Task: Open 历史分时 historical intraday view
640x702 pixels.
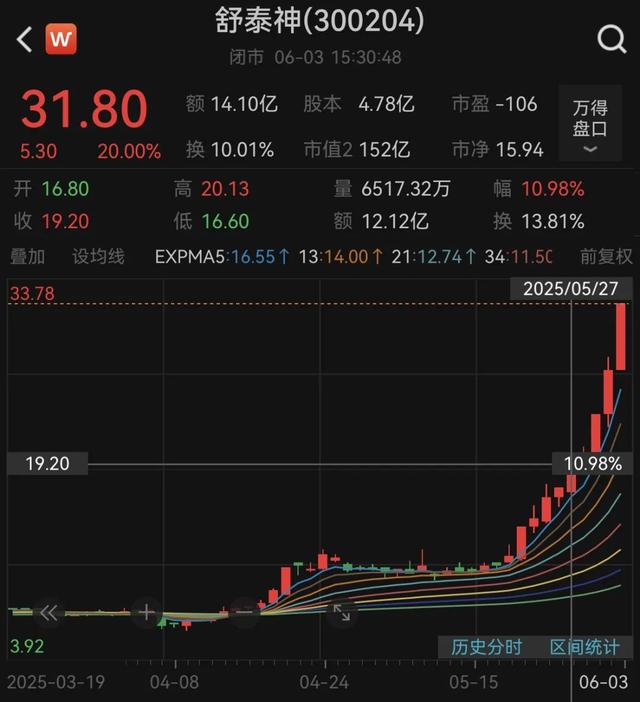Action: [x=486, y=647]
